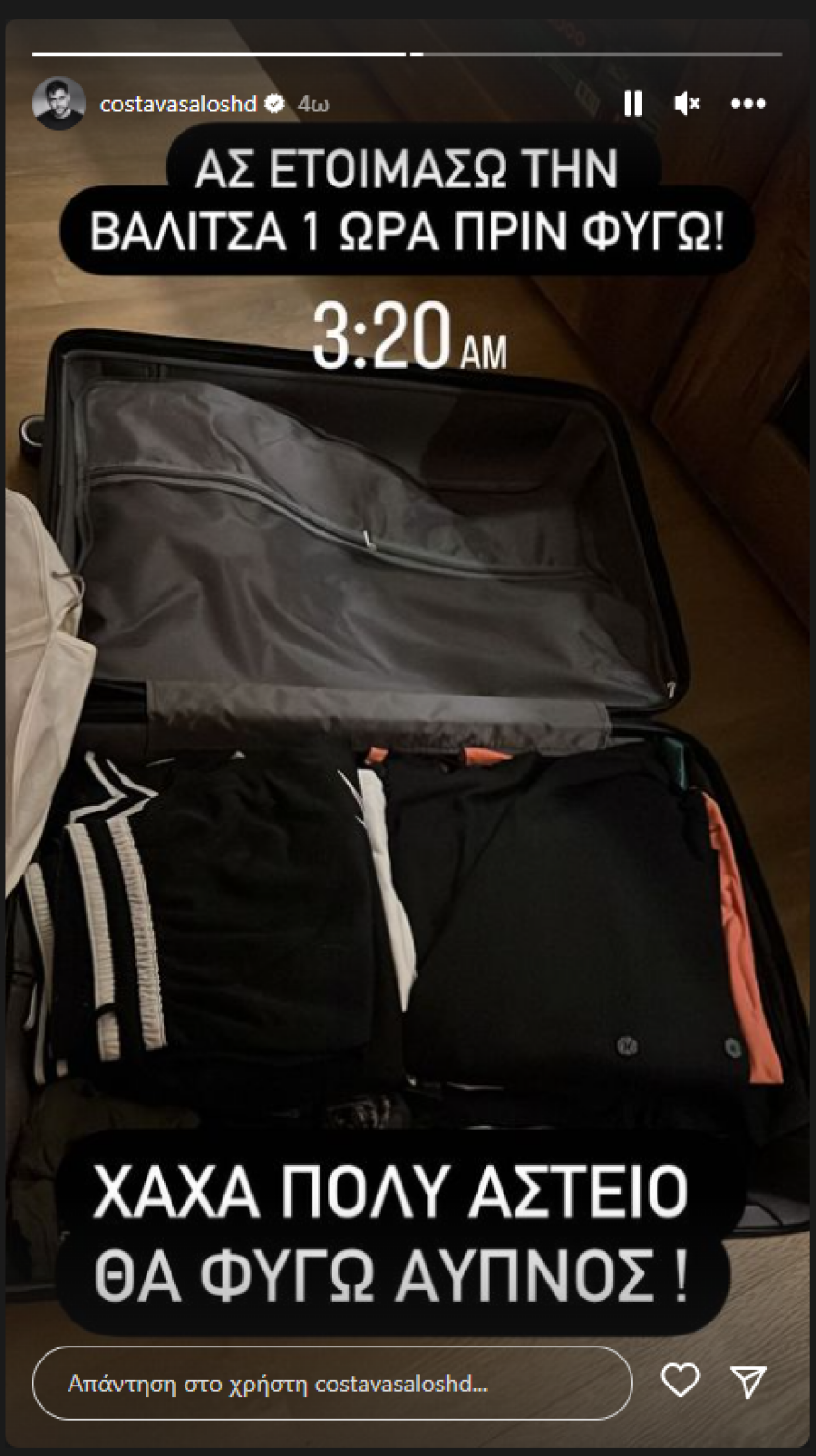Open costavasaloshd profile picture
816x1456 pixels.
pos(59,103)
